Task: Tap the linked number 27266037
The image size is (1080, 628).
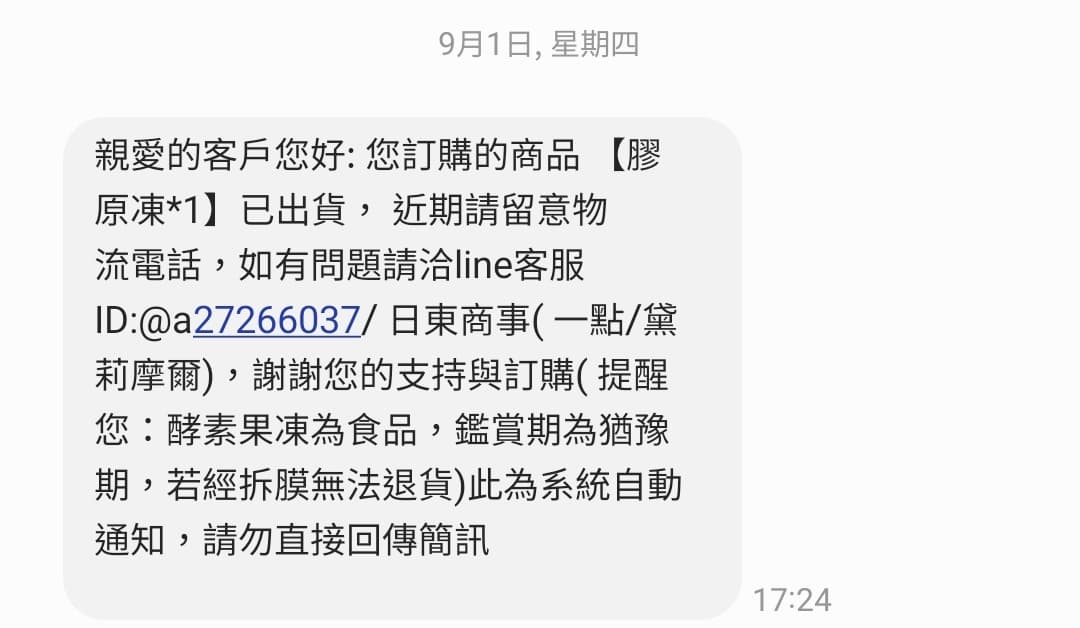Action: 276,320
